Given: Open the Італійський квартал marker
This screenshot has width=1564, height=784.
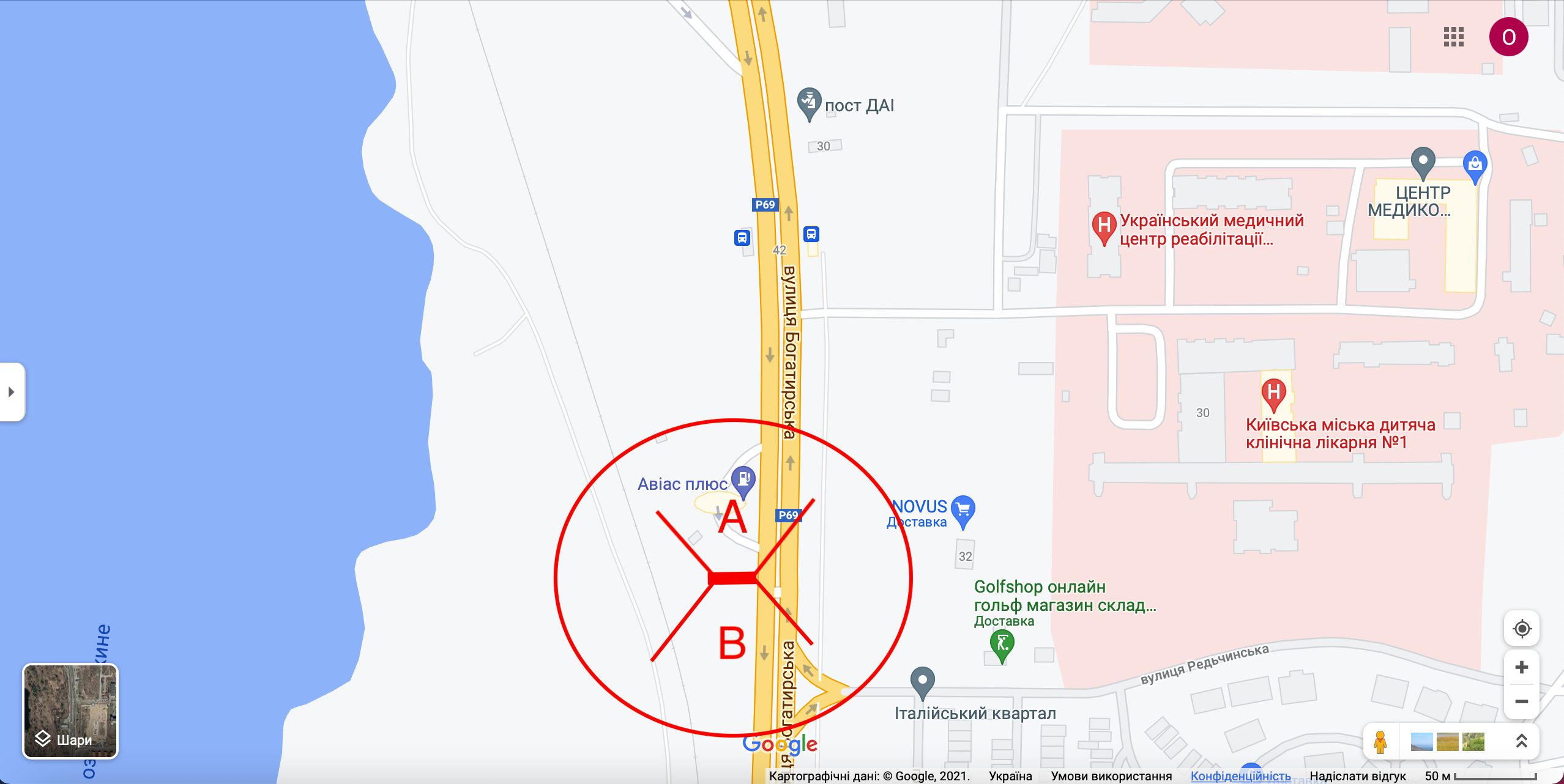Looking at the screenshot, I should pyautogui.click(x=922, y=681).
